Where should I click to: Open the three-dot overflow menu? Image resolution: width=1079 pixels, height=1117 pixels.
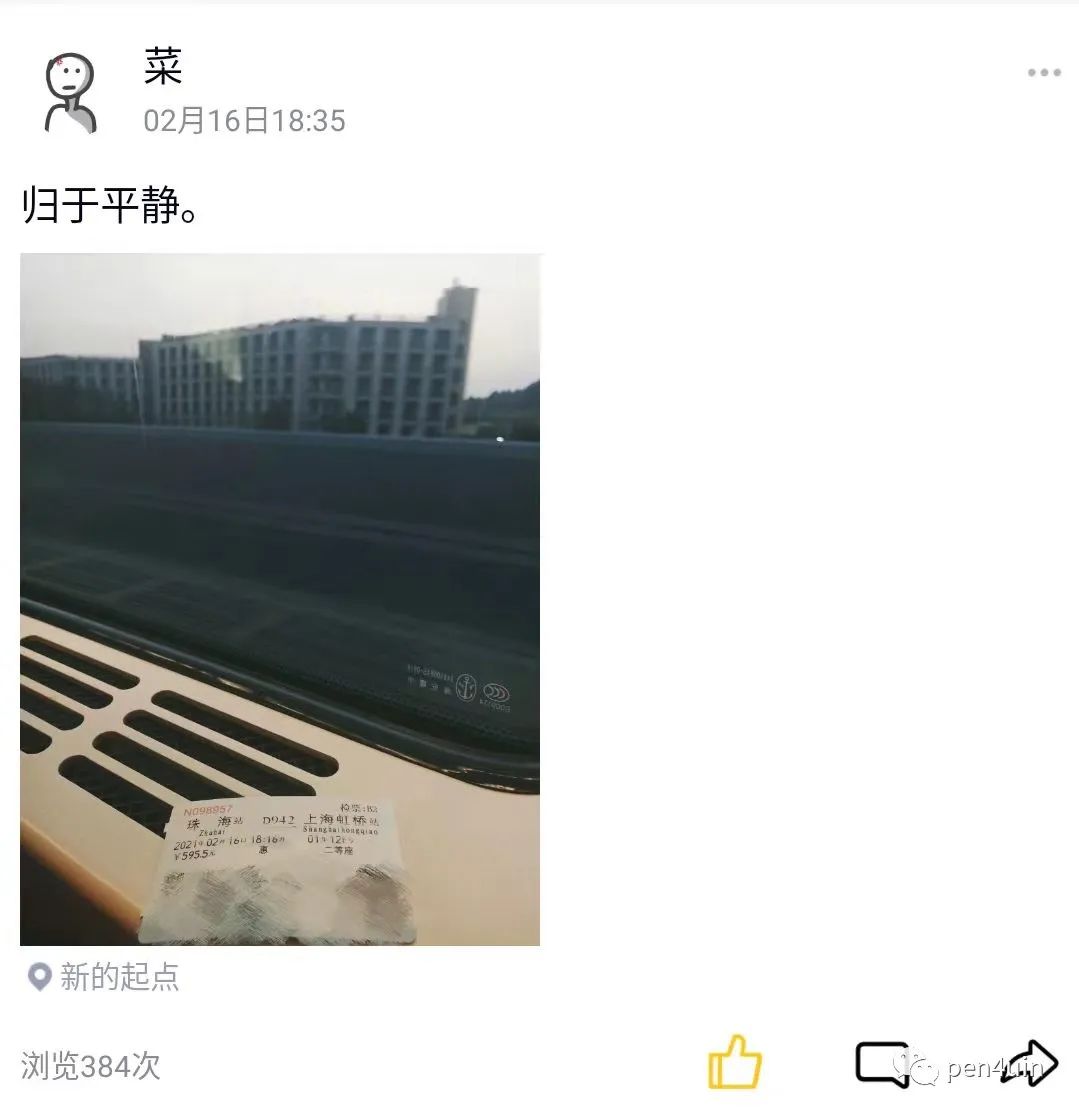pos(1043,72)
